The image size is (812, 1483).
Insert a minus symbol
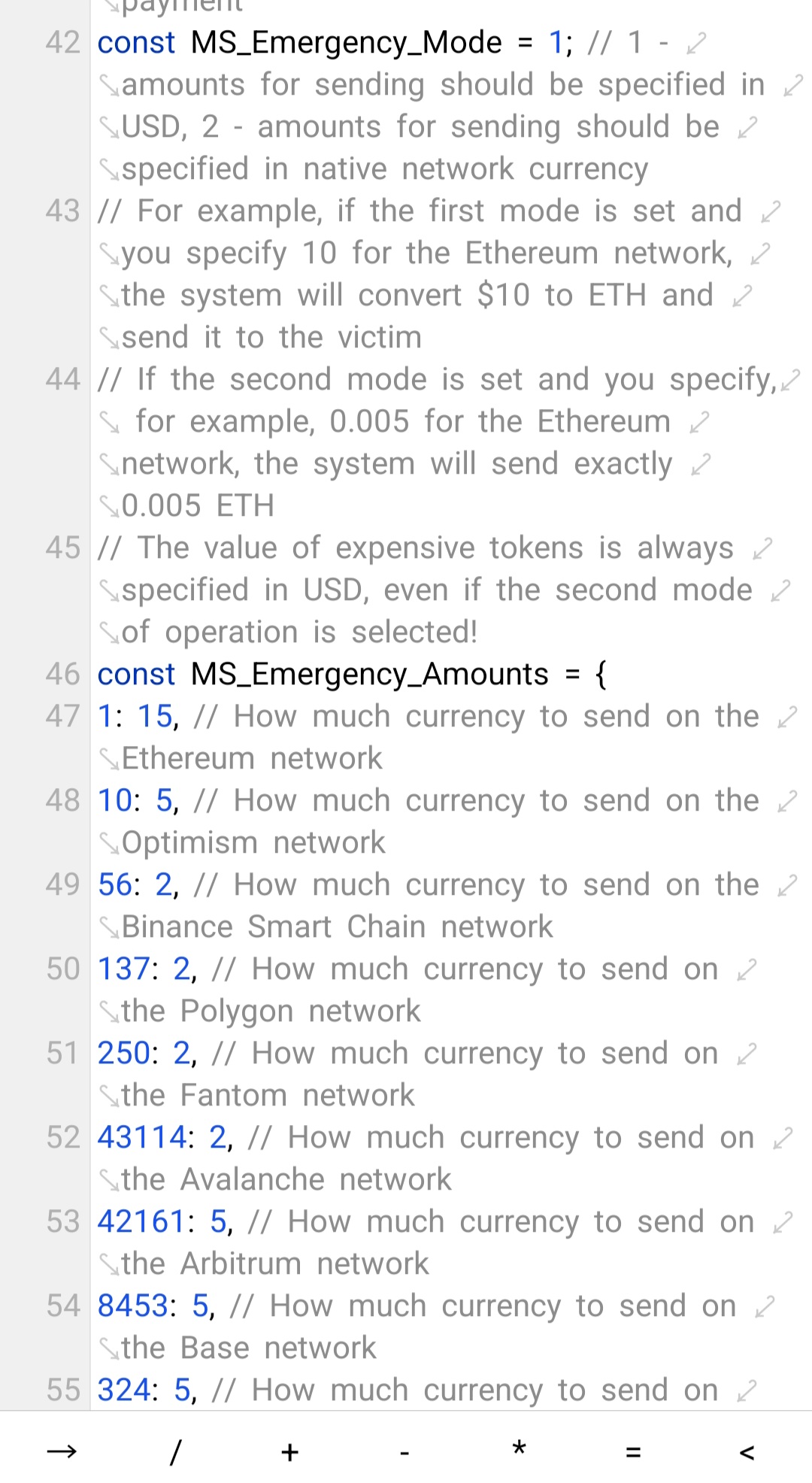coord(404,1451)
